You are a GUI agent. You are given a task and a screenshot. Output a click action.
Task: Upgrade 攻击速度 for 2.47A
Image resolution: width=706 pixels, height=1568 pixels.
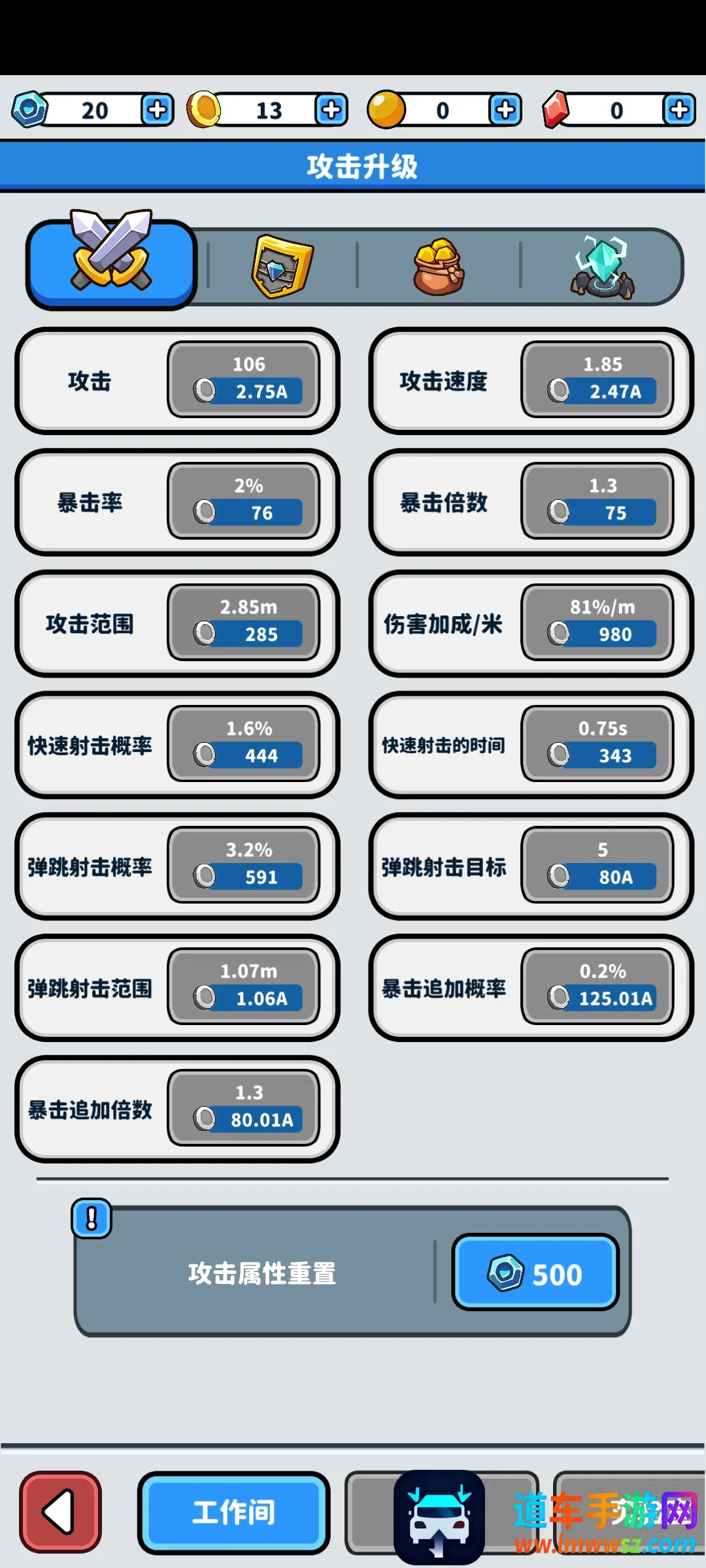tap(597, 380)
